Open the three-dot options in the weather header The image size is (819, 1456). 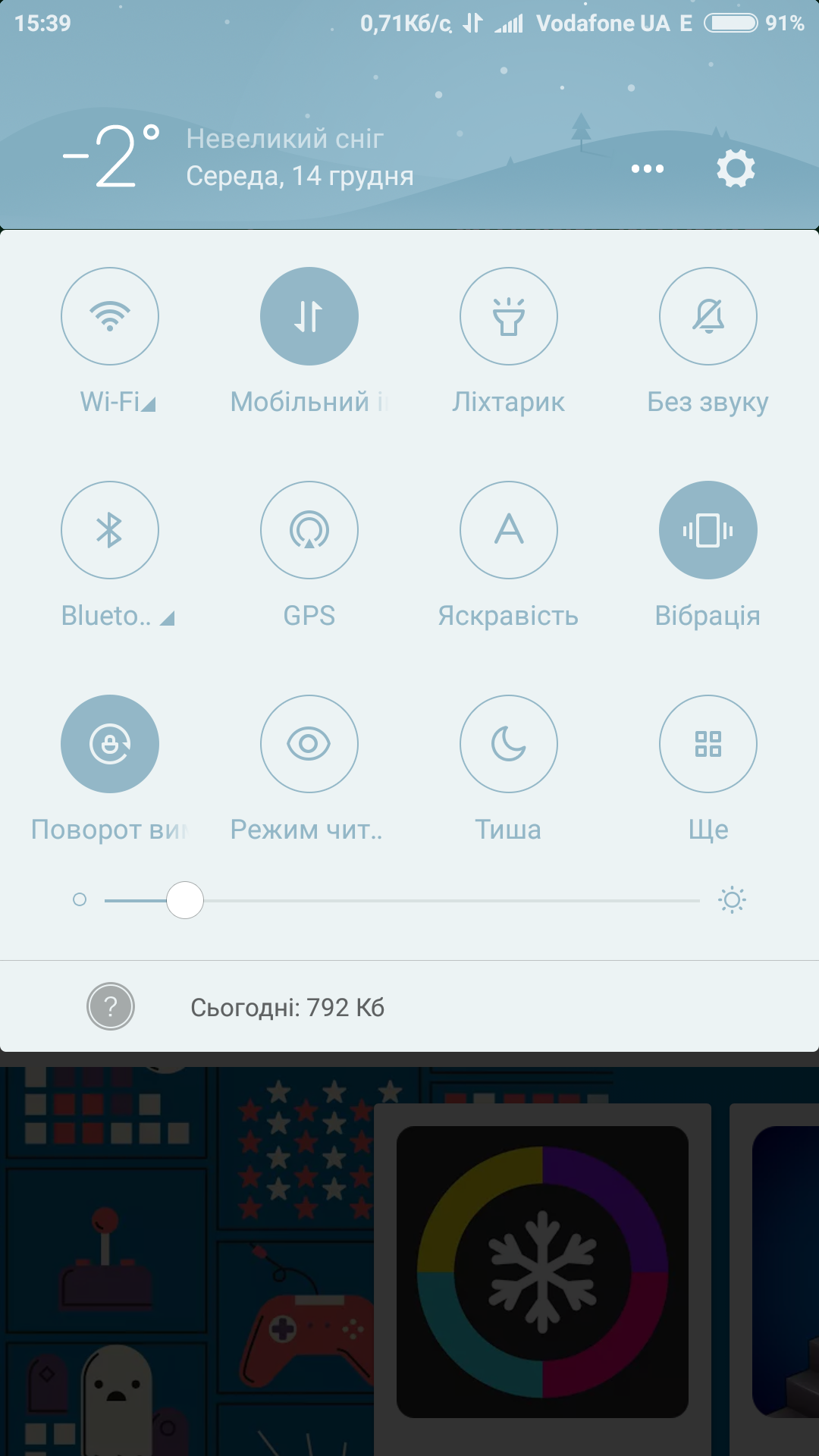click(x=648, y=168)
